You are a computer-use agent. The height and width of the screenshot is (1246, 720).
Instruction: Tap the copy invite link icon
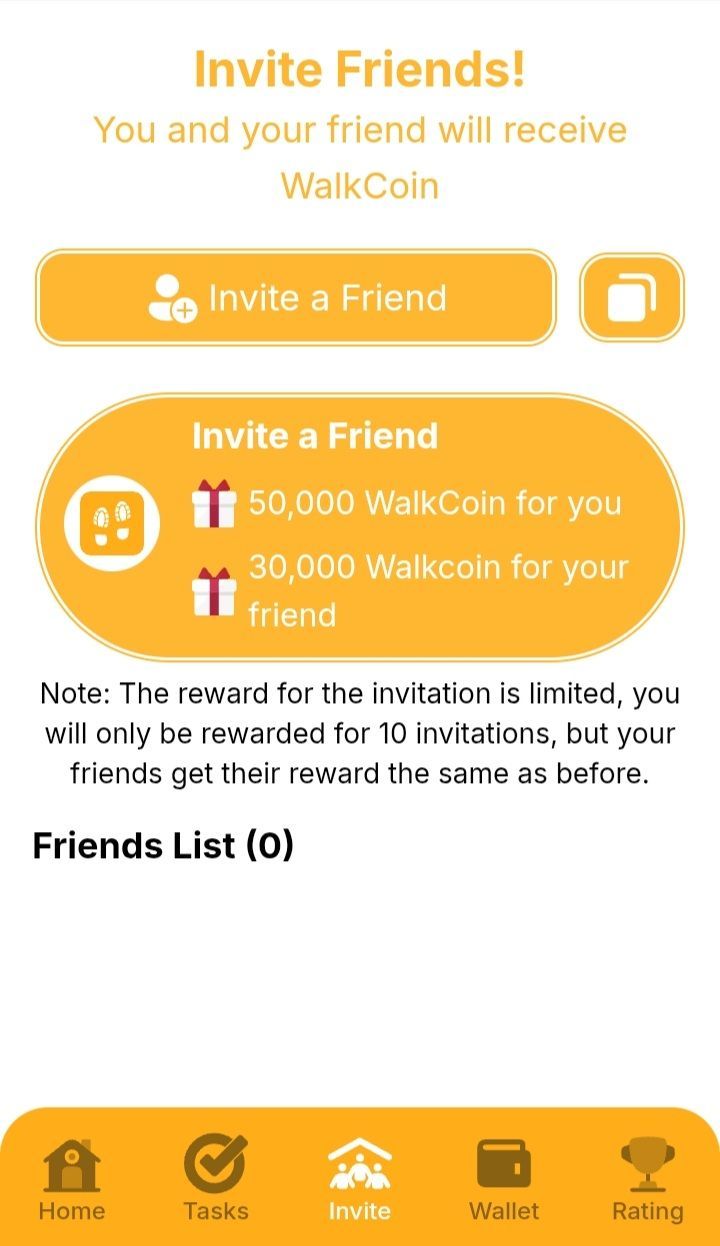(631, 297)
